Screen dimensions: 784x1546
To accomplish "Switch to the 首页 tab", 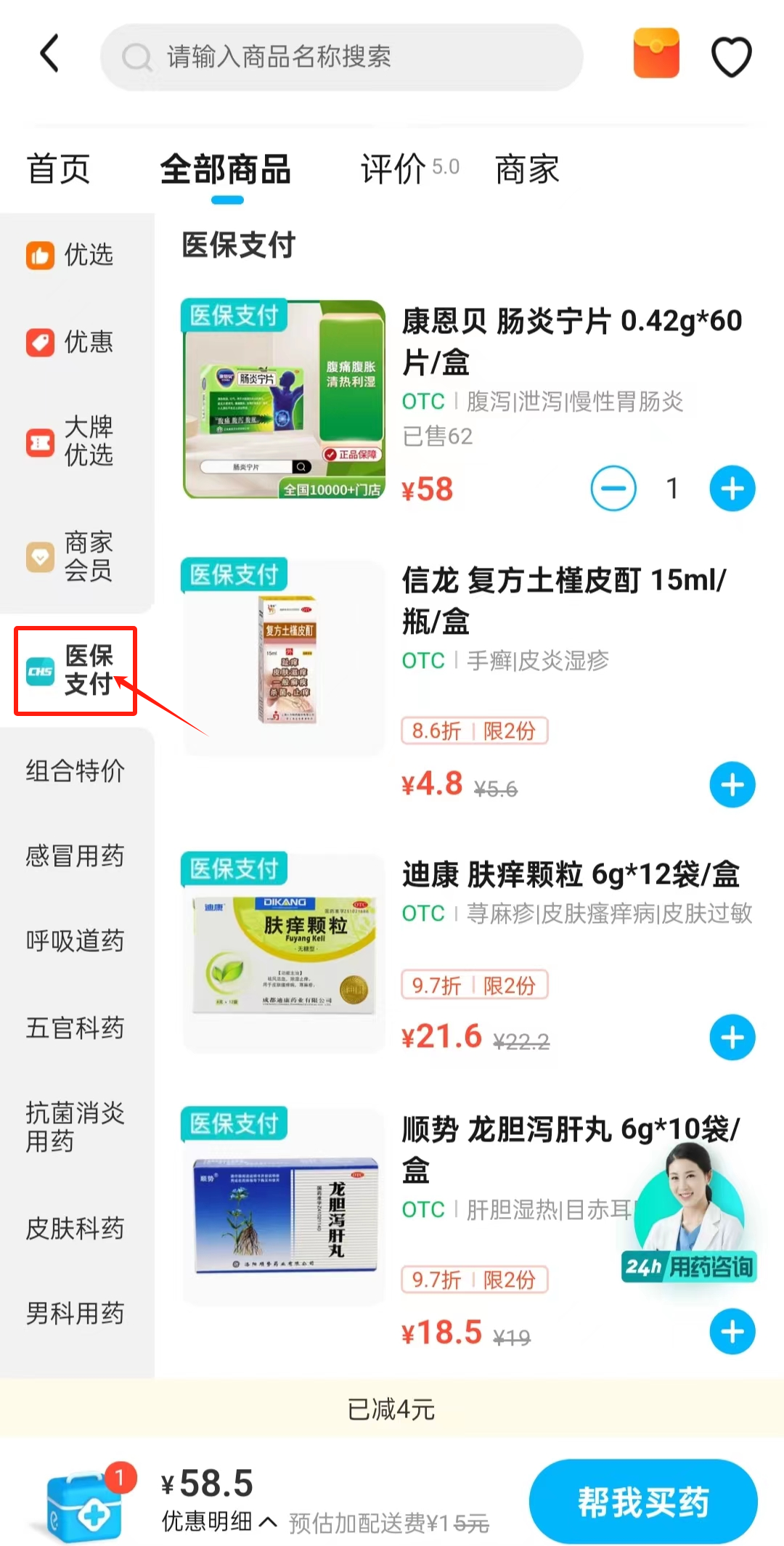I will (x=58, y=169).
